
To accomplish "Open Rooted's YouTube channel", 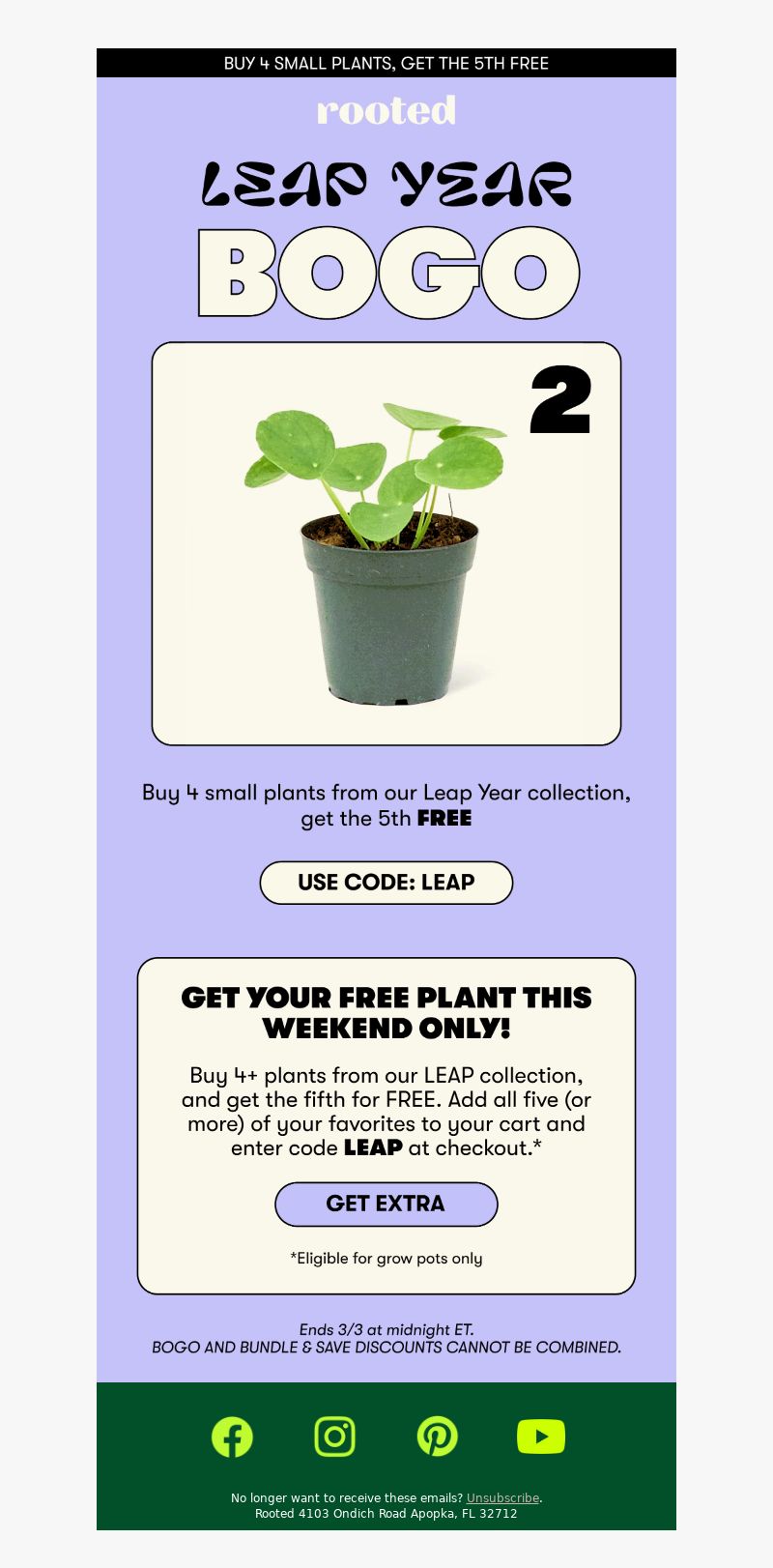I will (541, 1437).
